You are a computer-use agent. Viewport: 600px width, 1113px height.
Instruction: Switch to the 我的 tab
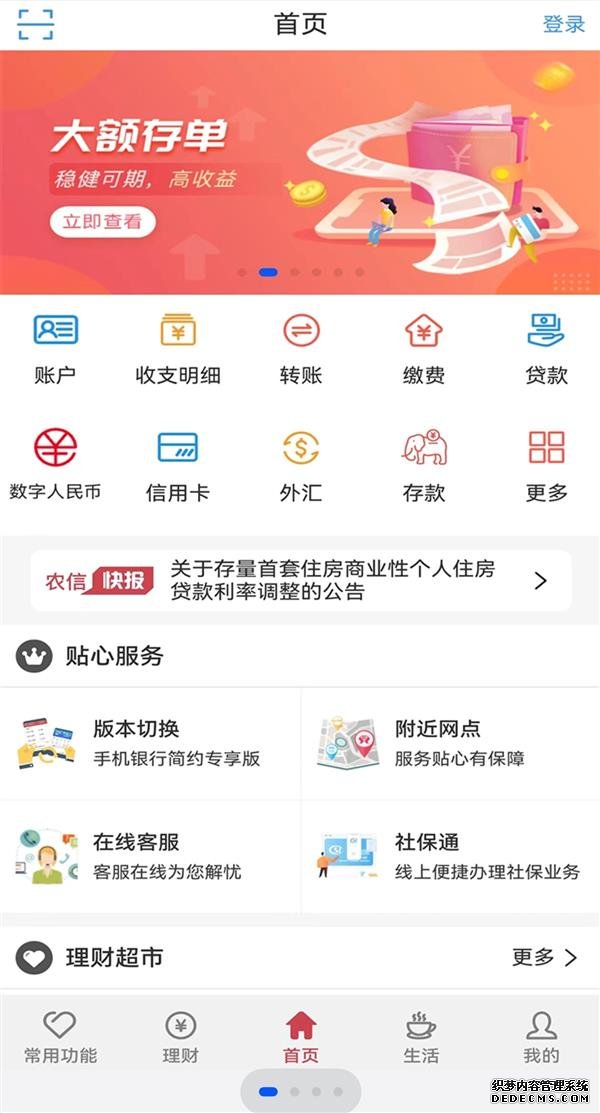pyautogui.click(x=541, y=1037)
